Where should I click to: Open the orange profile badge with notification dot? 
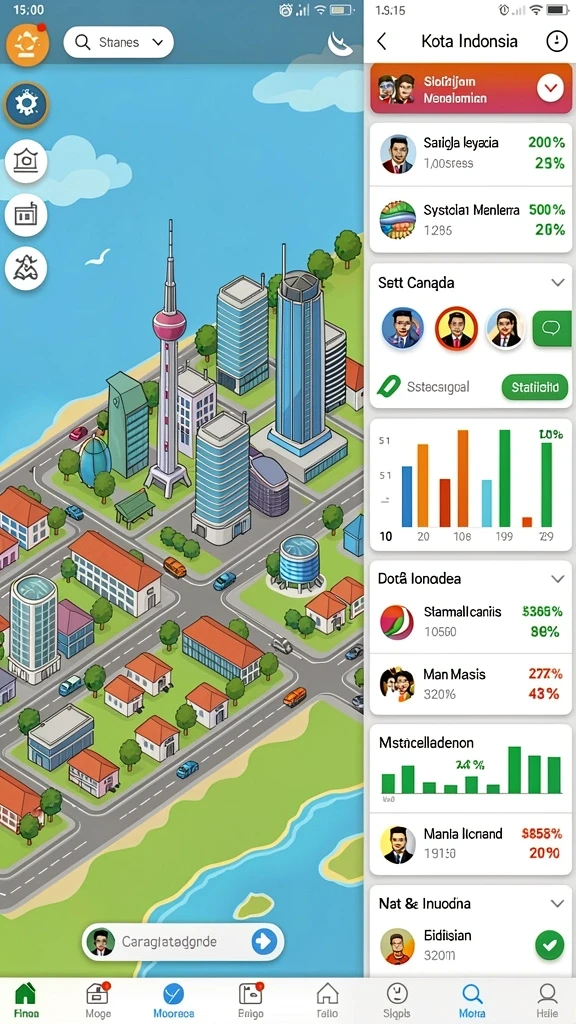click(x=27, y=44)
